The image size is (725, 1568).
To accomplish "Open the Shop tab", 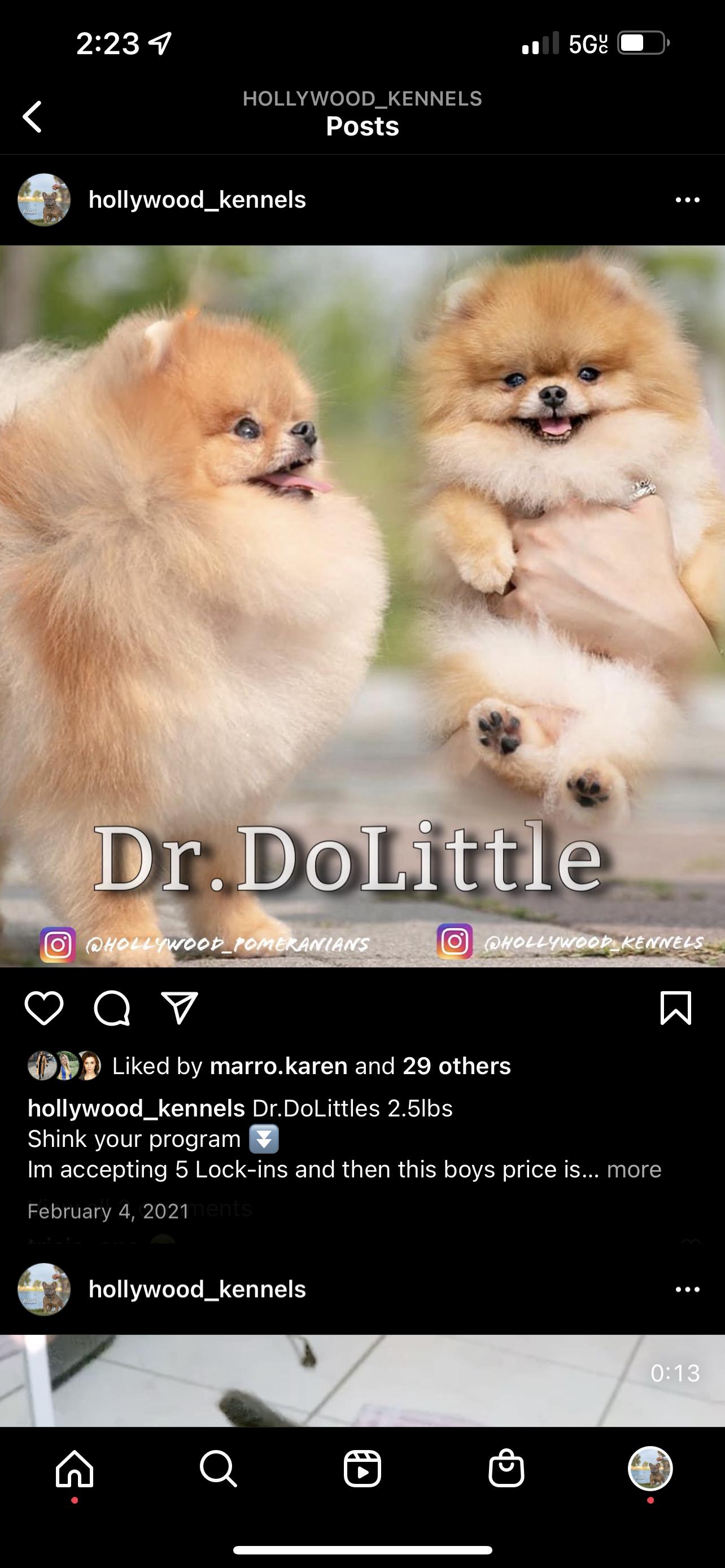I will click(x=506, y=1469).
